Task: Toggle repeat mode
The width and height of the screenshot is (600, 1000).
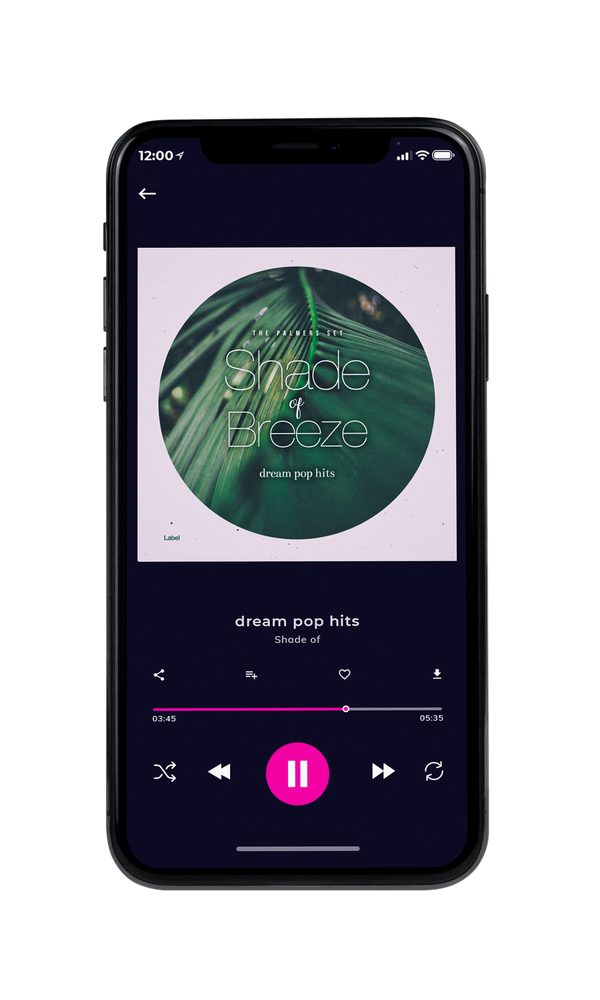Action: click(x=434, y=771)
